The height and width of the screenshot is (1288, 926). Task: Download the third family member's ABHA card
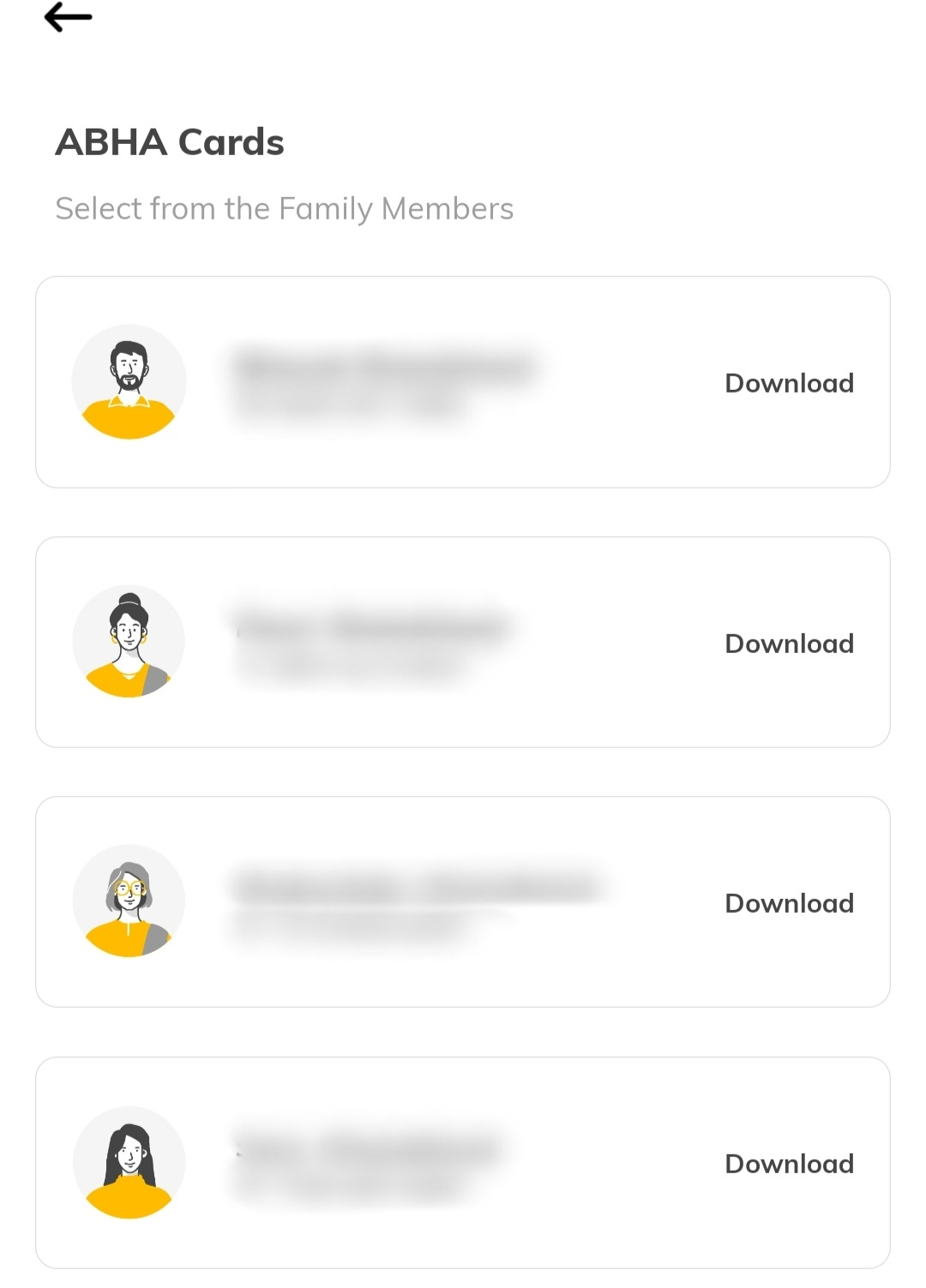(x=789, y=902)
